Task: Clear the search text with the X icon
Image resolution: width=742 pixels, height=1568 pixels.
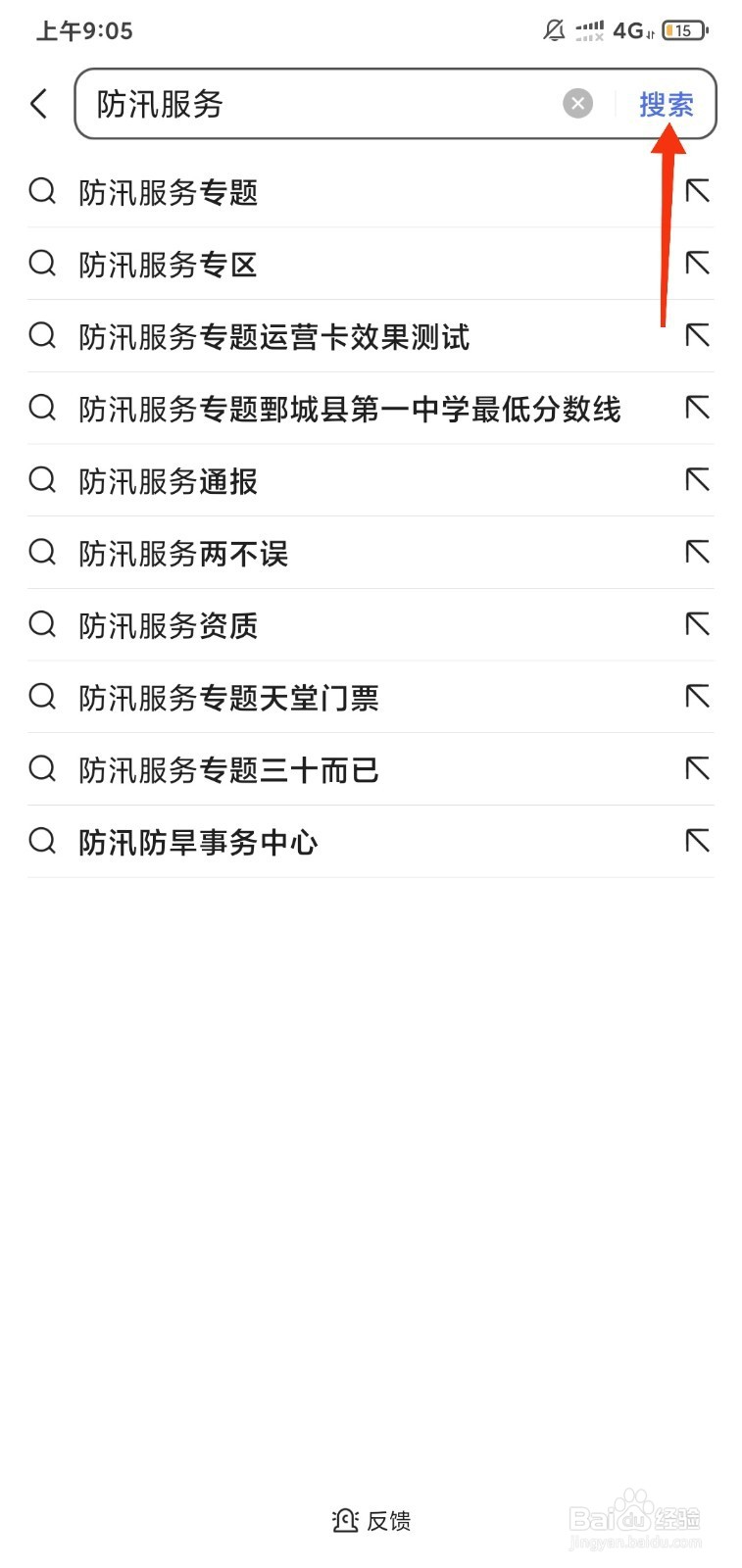Action: (577, 103)
